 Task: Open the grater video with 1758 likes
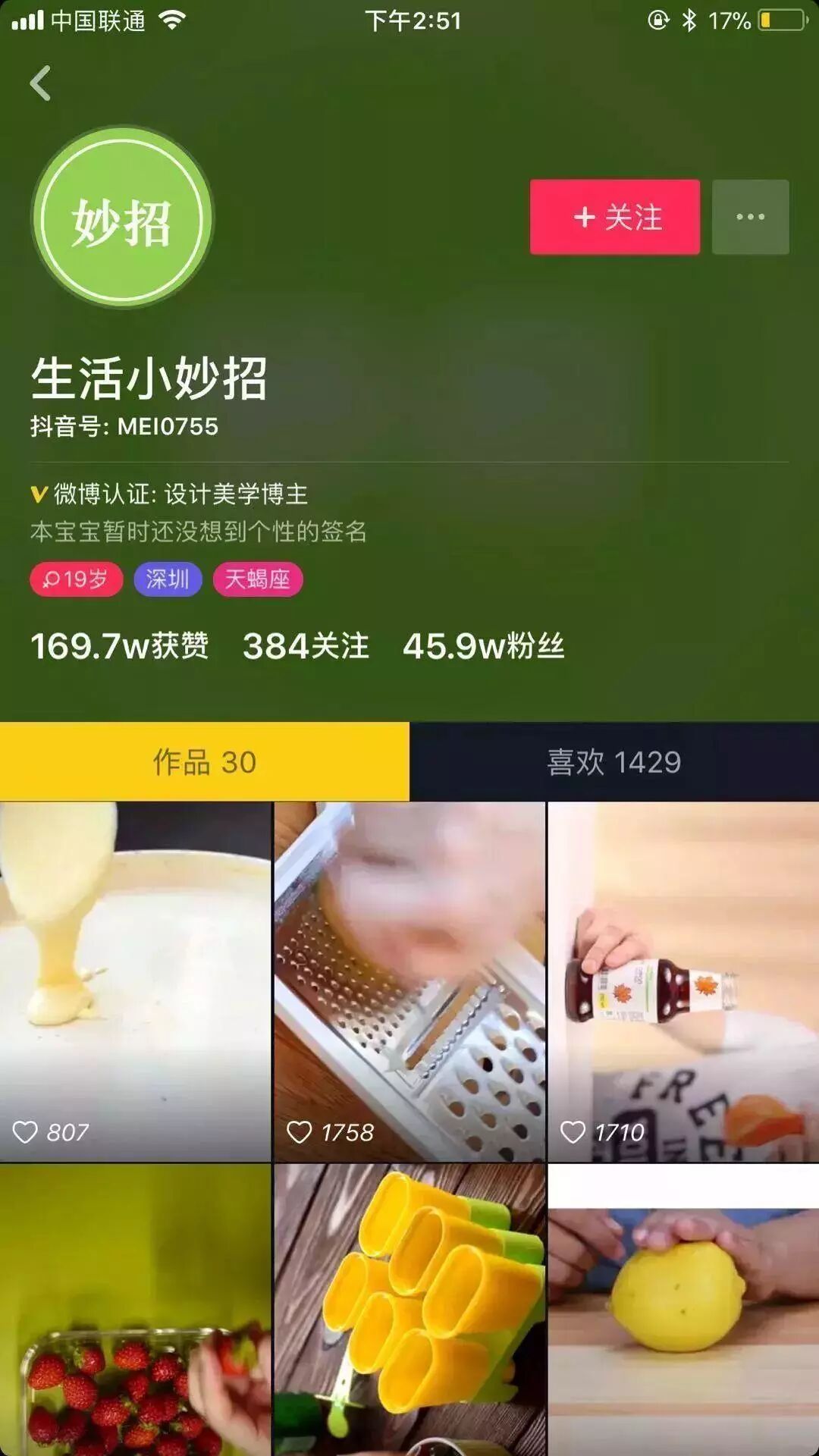coord(409,981)
